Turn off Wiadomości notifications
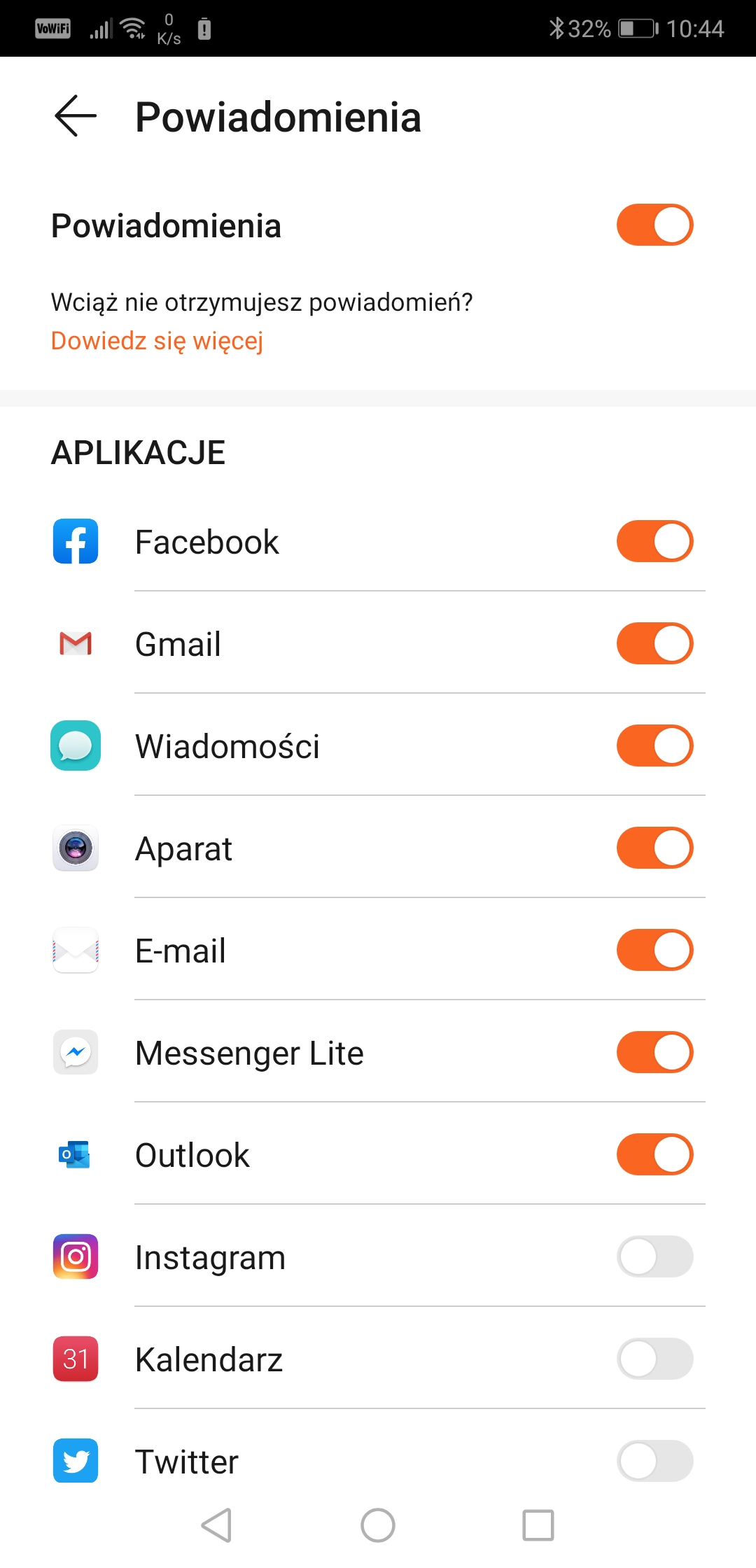Viewport: 756px width, 1568px height. 654,745
